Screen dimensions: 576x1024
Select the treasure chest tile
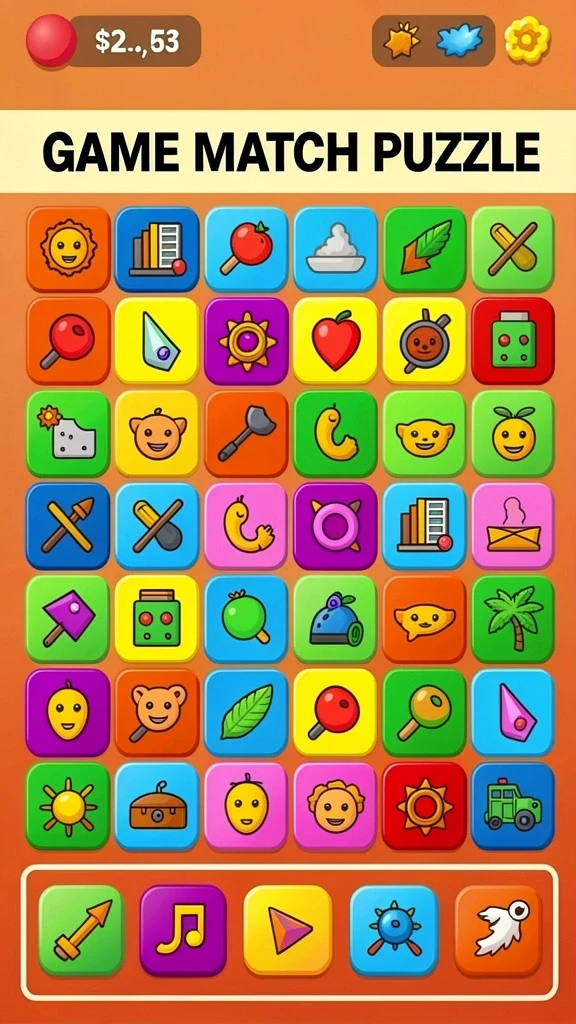point(157,807)
